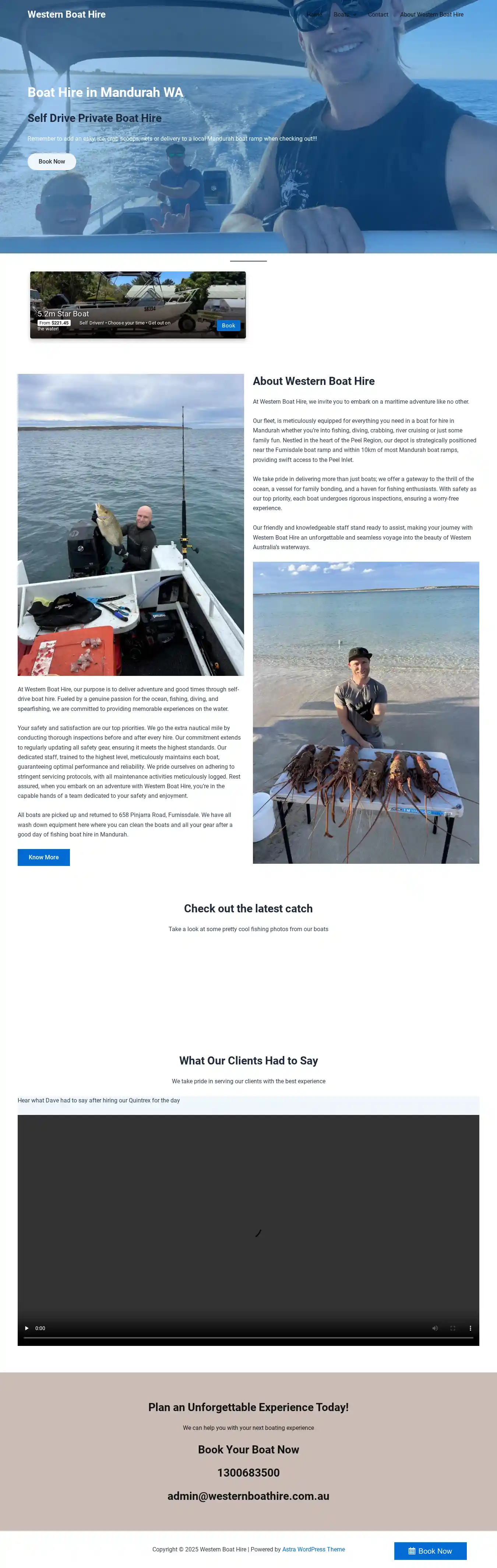Mute the testimonial video audio
This screenshot has height=1568, width=497.
pyautogui.click(x=435, y=1328)
